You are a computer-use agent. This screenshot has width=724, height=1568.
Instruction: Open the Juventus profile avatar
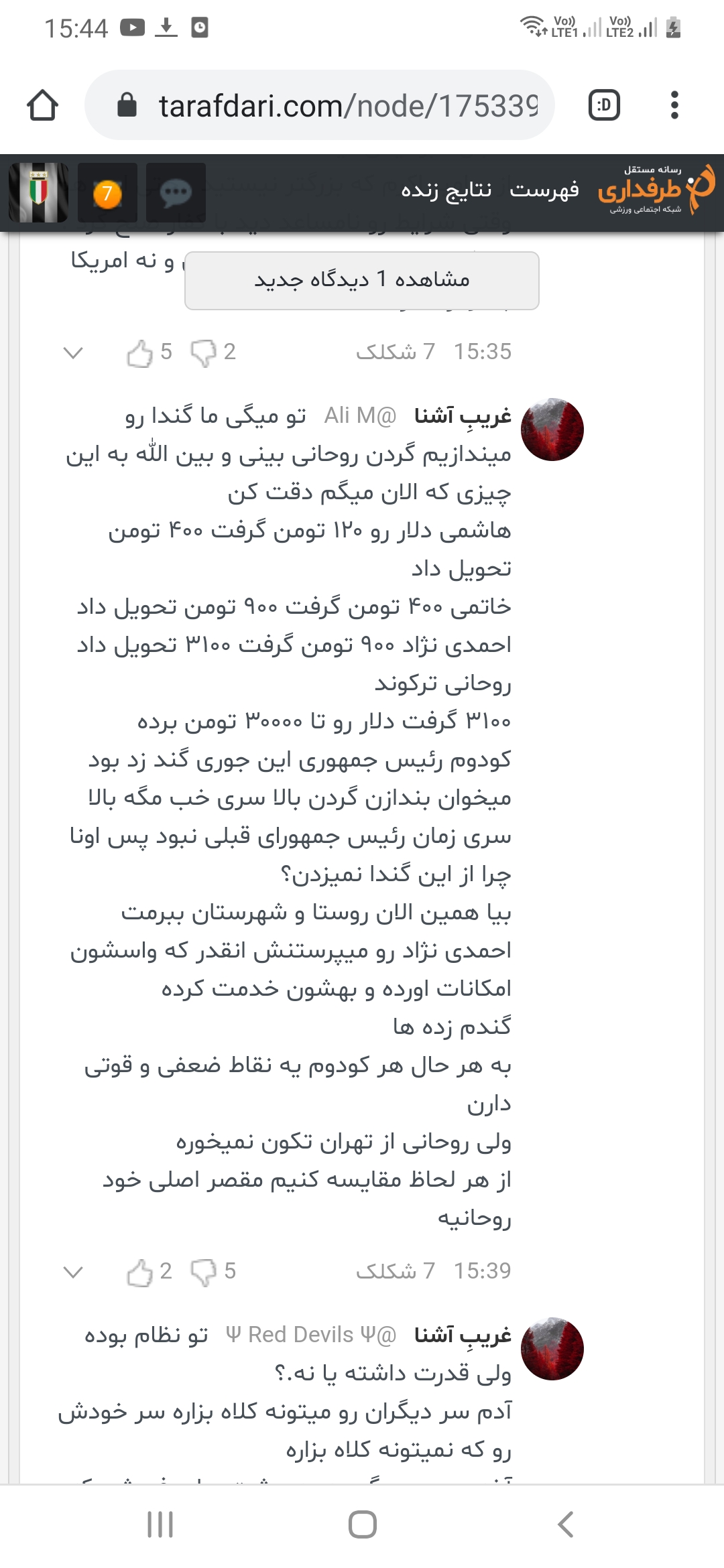(39, 193)
